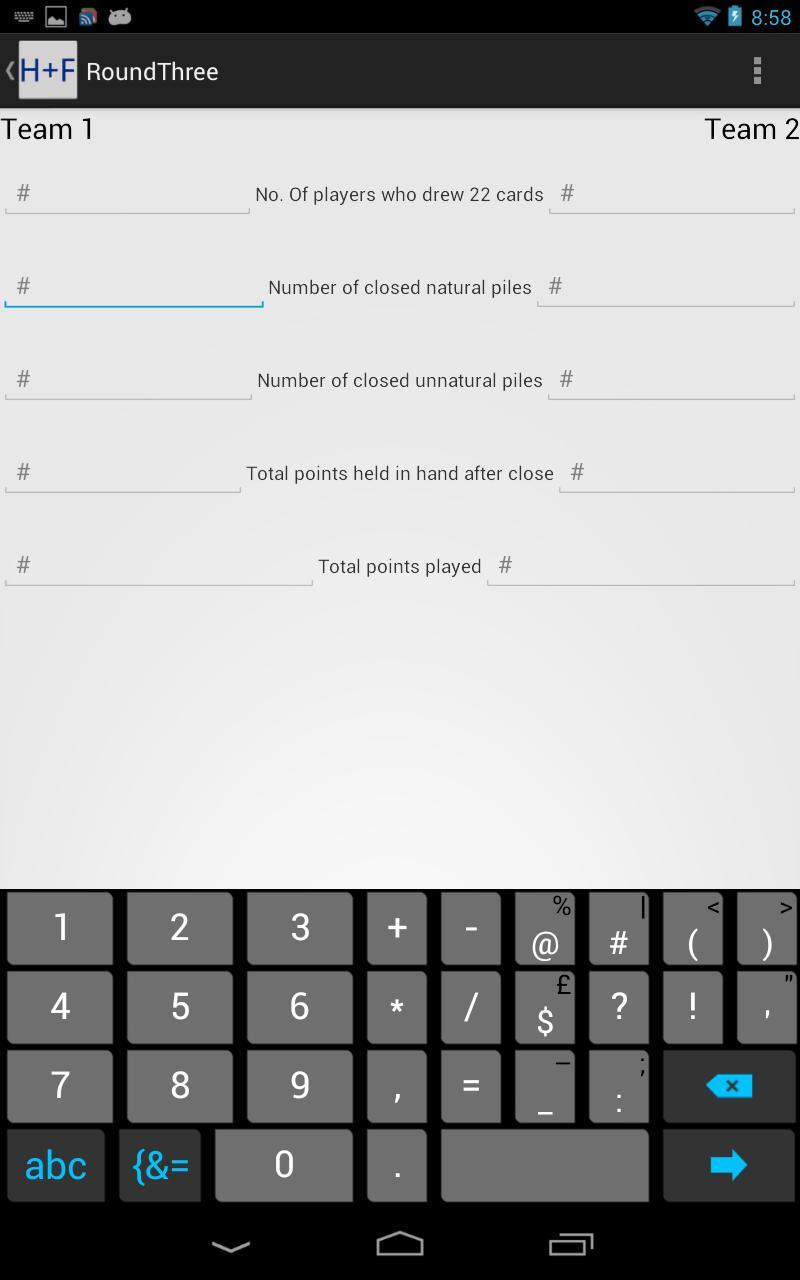Select Team 1 points held in hand field

123,473
